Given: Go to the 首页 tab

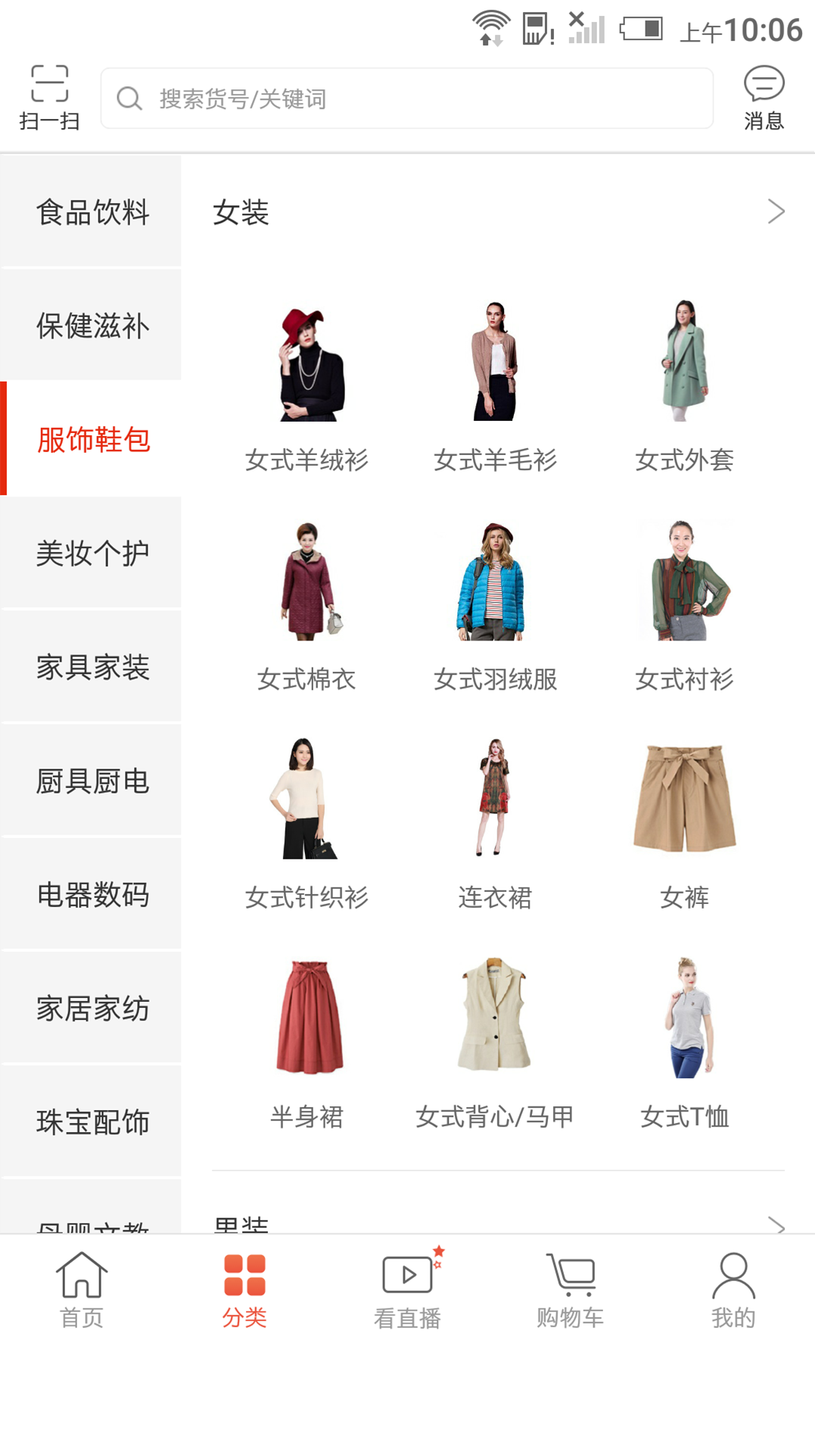Looking at the screenshot, I should pyautogui.click(x=81, y=1290).
